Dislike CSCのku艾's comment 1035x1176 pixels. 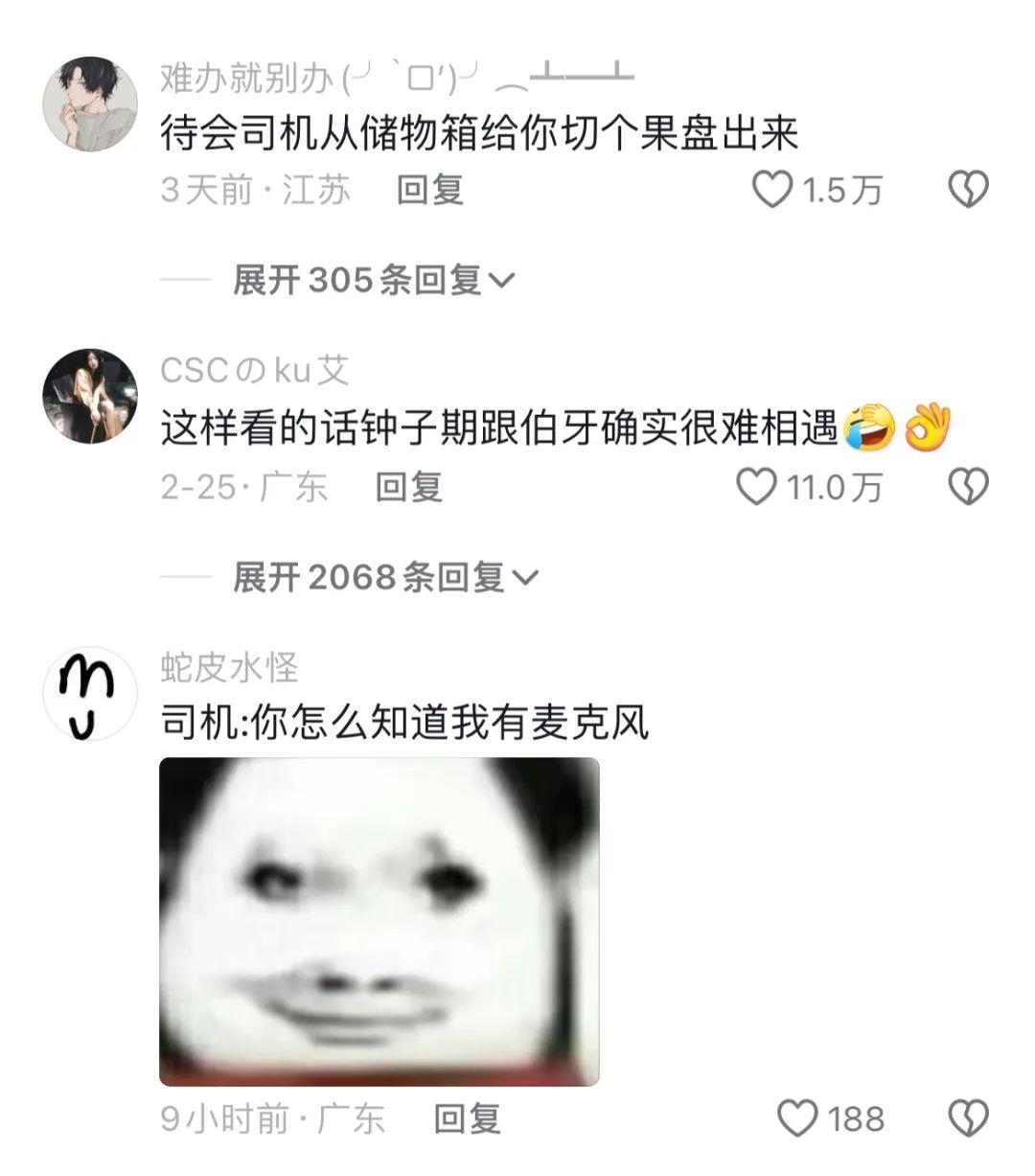(x=968, y=487)
